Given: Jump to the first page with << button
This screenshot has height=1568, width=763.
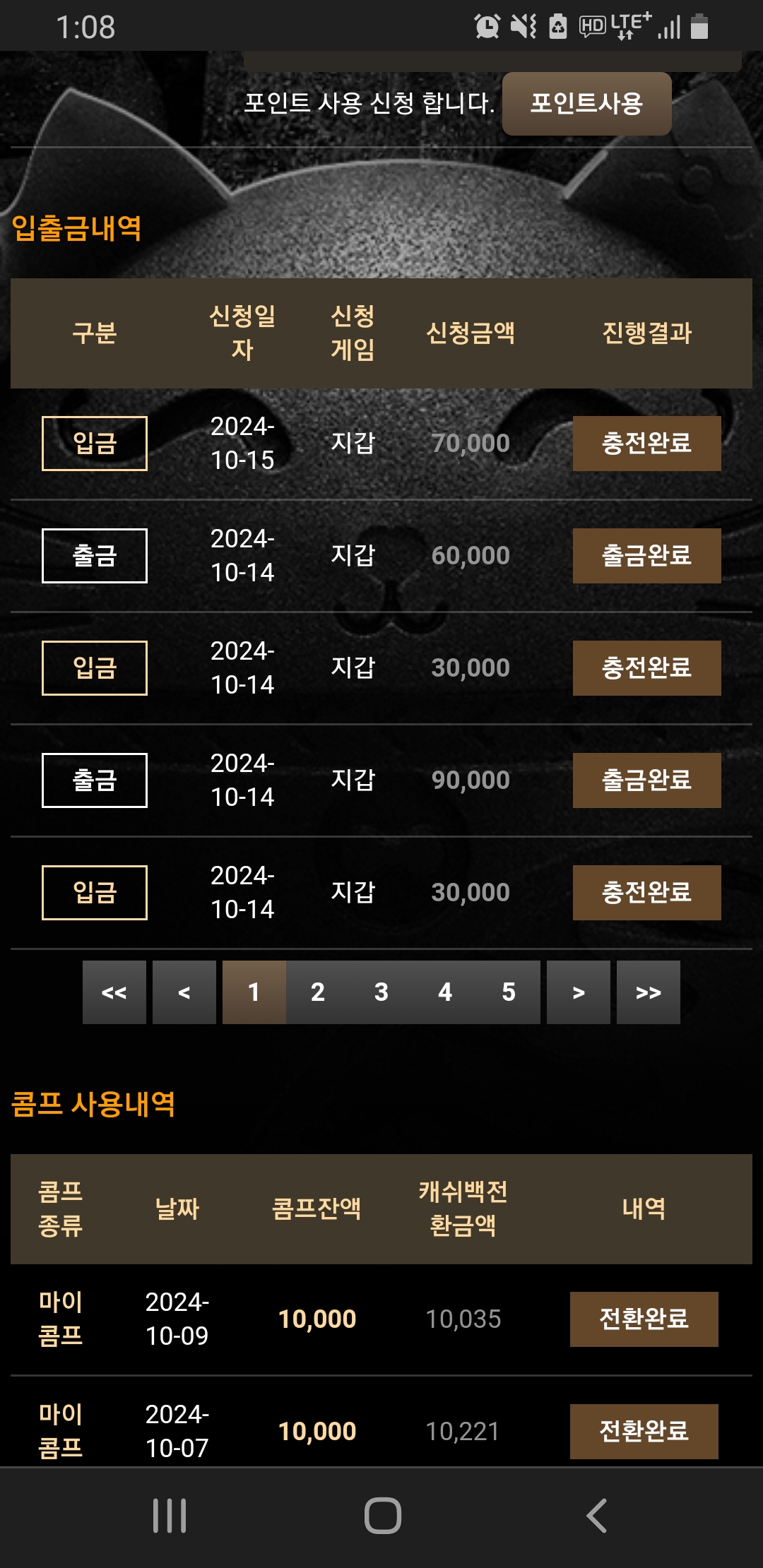Looking at the screenshot, I should [x=114, y=992].
